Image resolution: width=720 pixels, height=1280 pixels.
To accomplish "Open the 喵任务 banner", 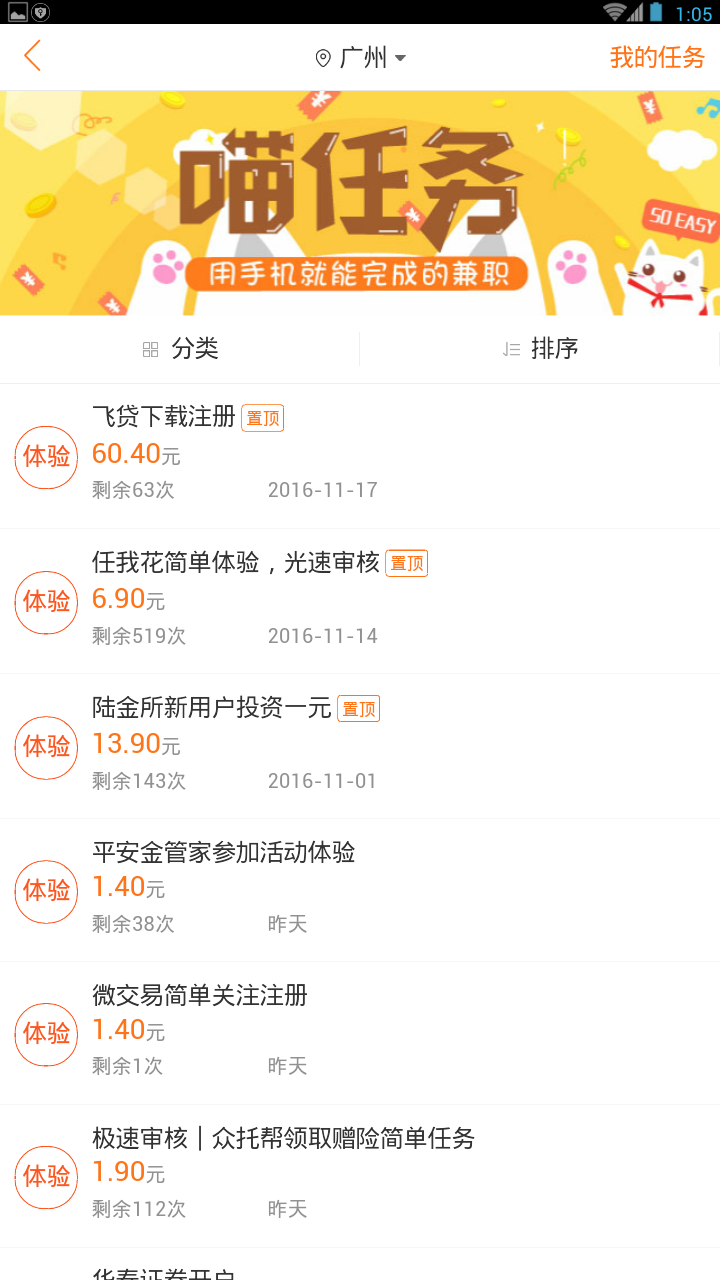I will point(360,204).
